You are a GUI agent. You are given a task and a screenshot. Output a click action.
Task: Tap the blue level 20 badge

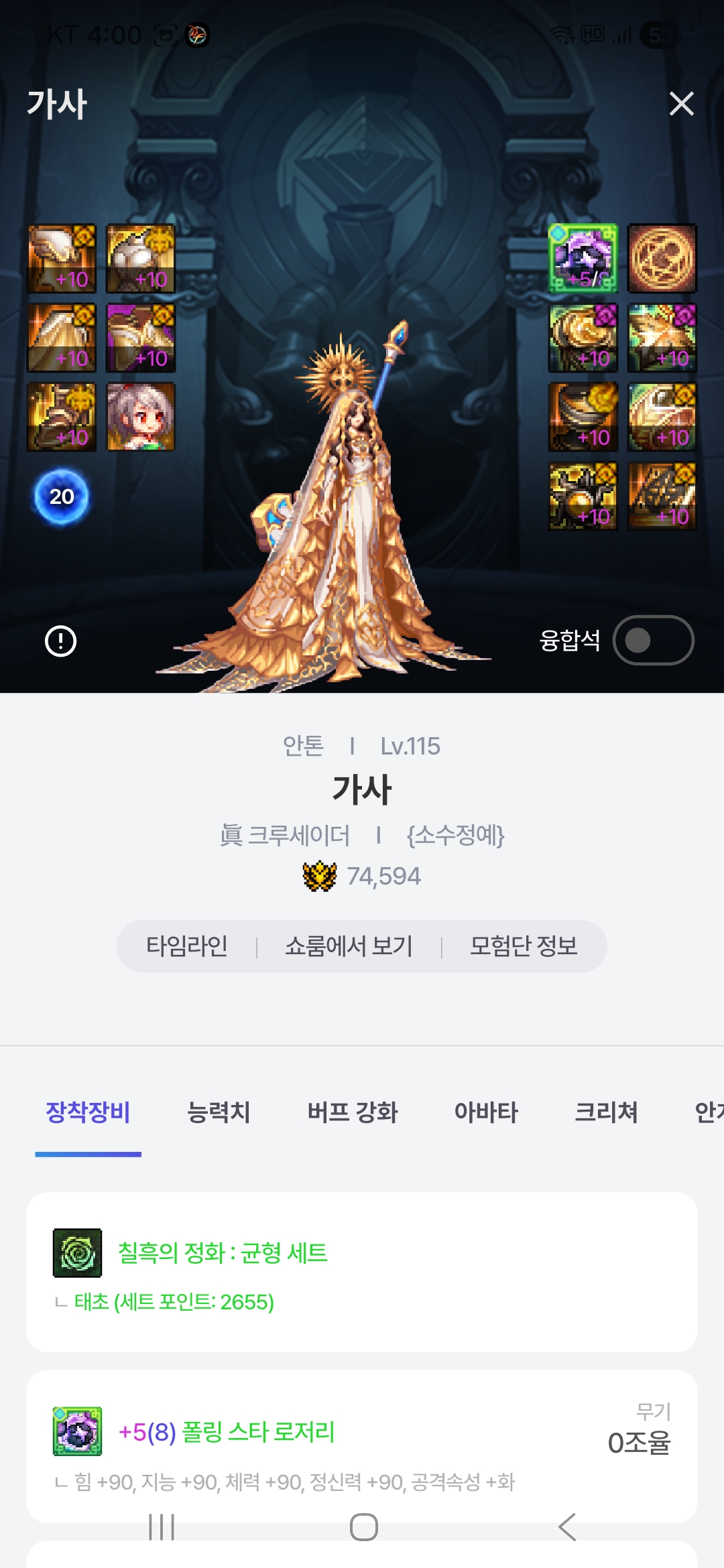pyautogui.click(x=61, y=497)
